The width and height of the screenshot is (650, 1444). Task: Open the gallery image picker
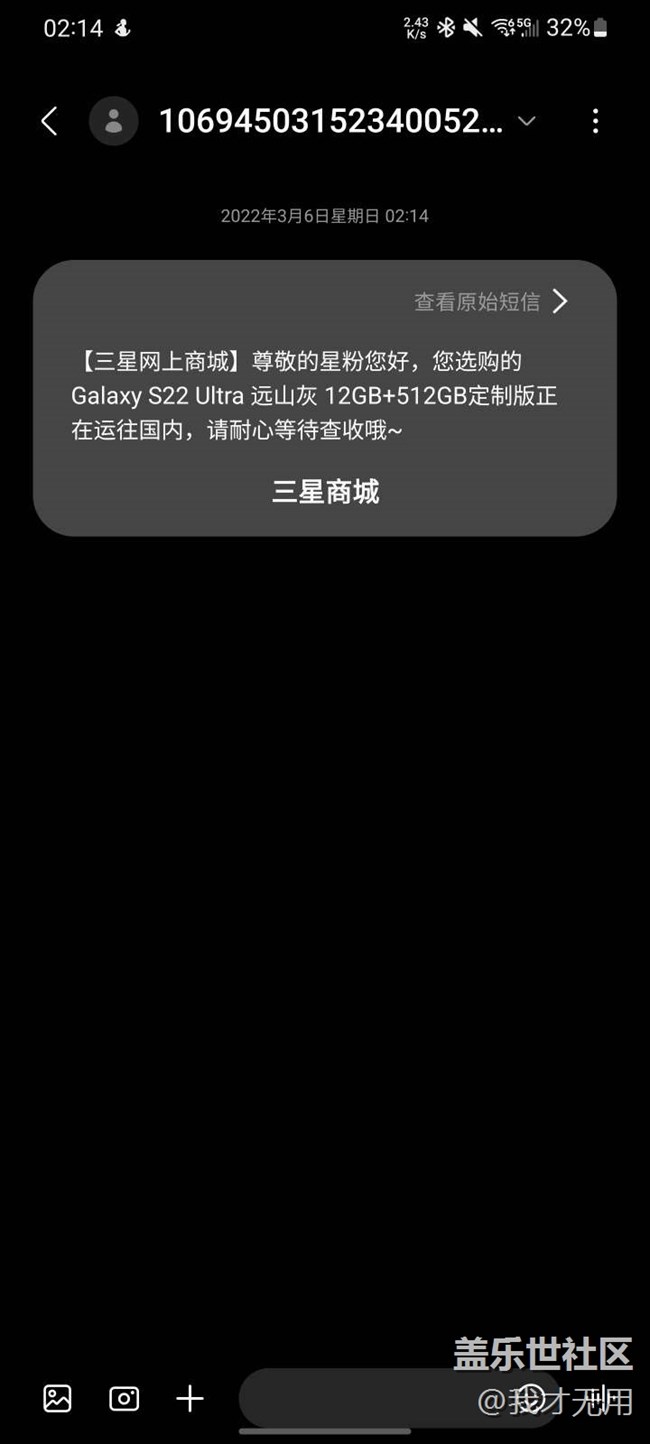pyautogui.click(x=58, y=1398)
